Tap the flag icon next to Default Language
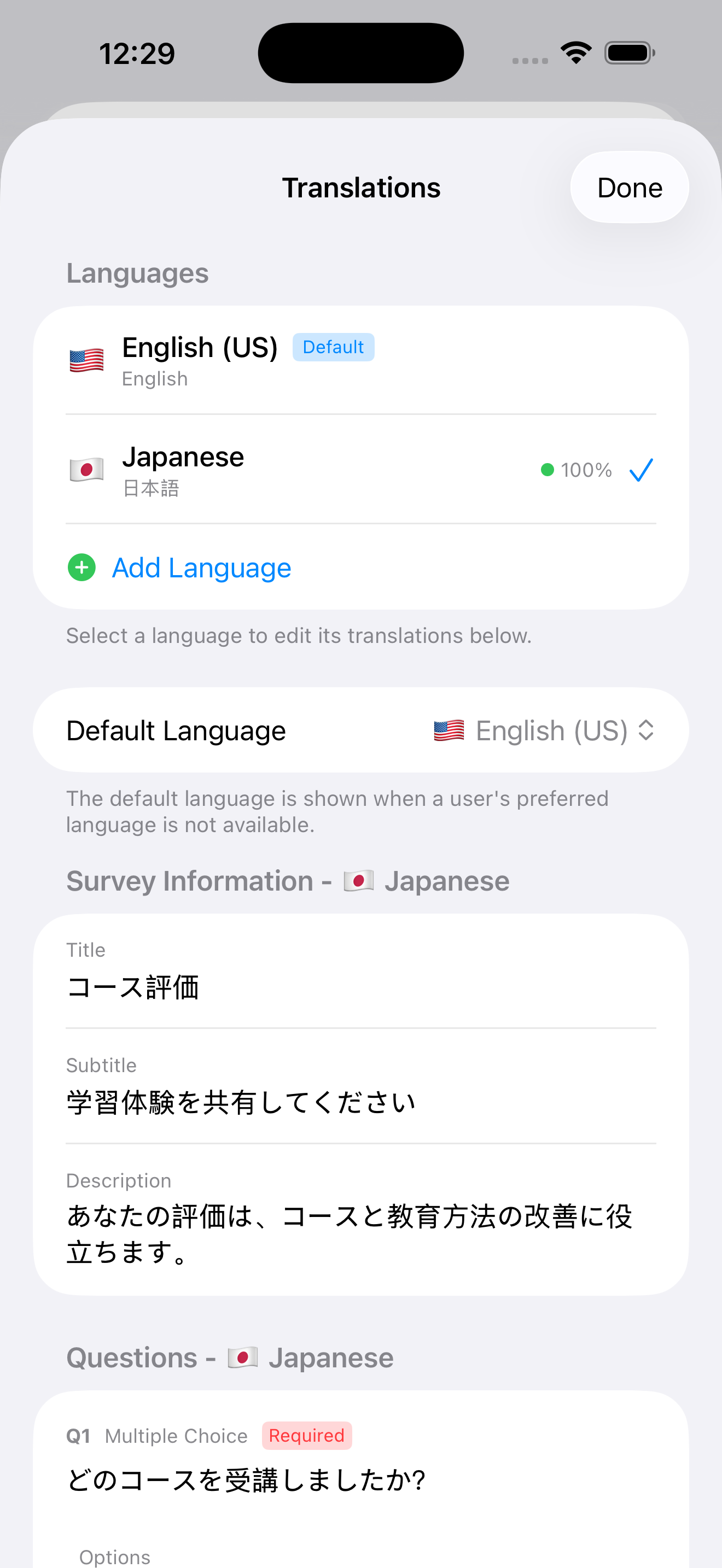 (449, 730)
